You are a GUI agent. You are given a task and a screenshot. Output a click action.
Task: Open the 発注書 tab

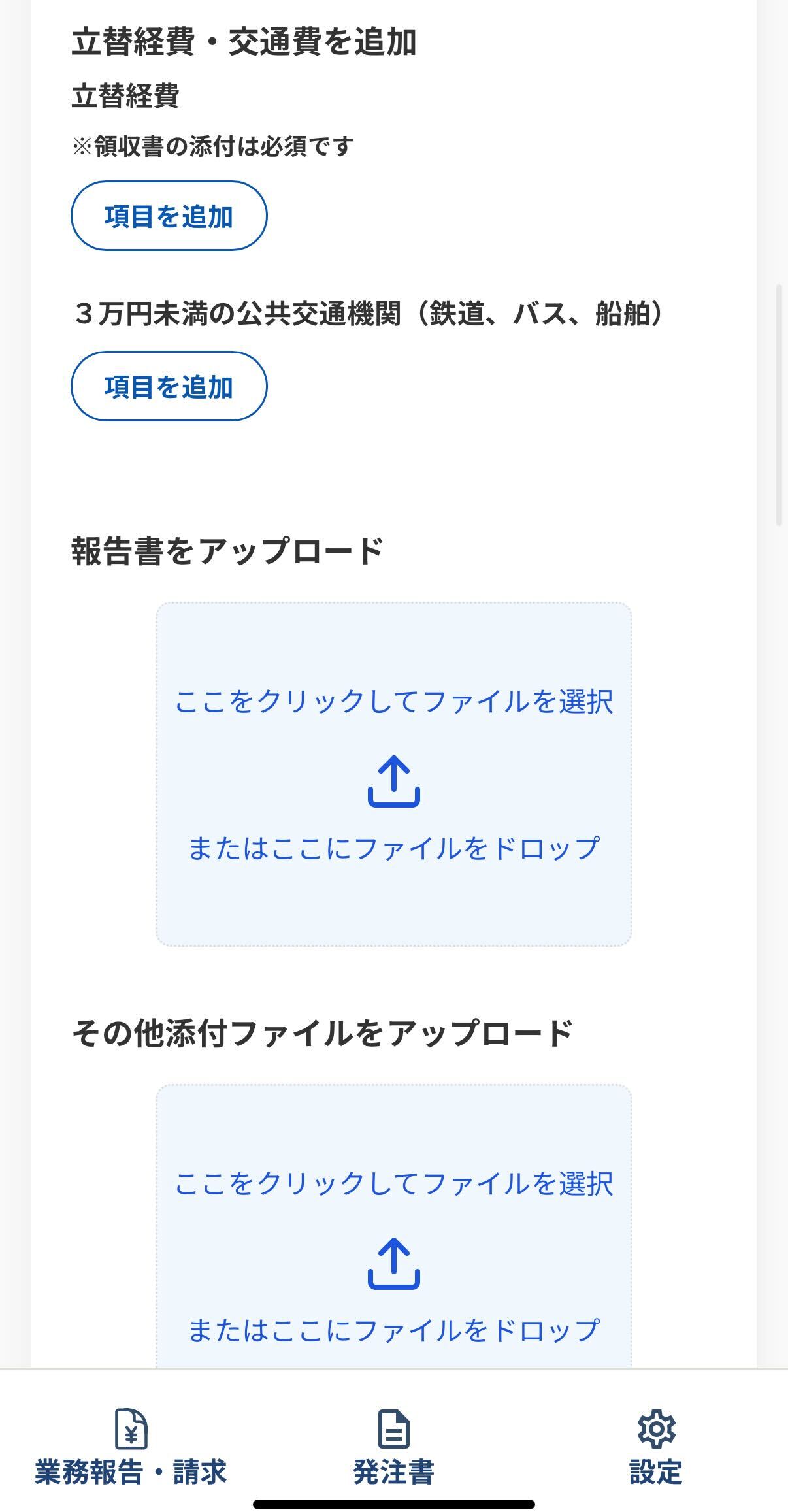(x=393, y=1447)
